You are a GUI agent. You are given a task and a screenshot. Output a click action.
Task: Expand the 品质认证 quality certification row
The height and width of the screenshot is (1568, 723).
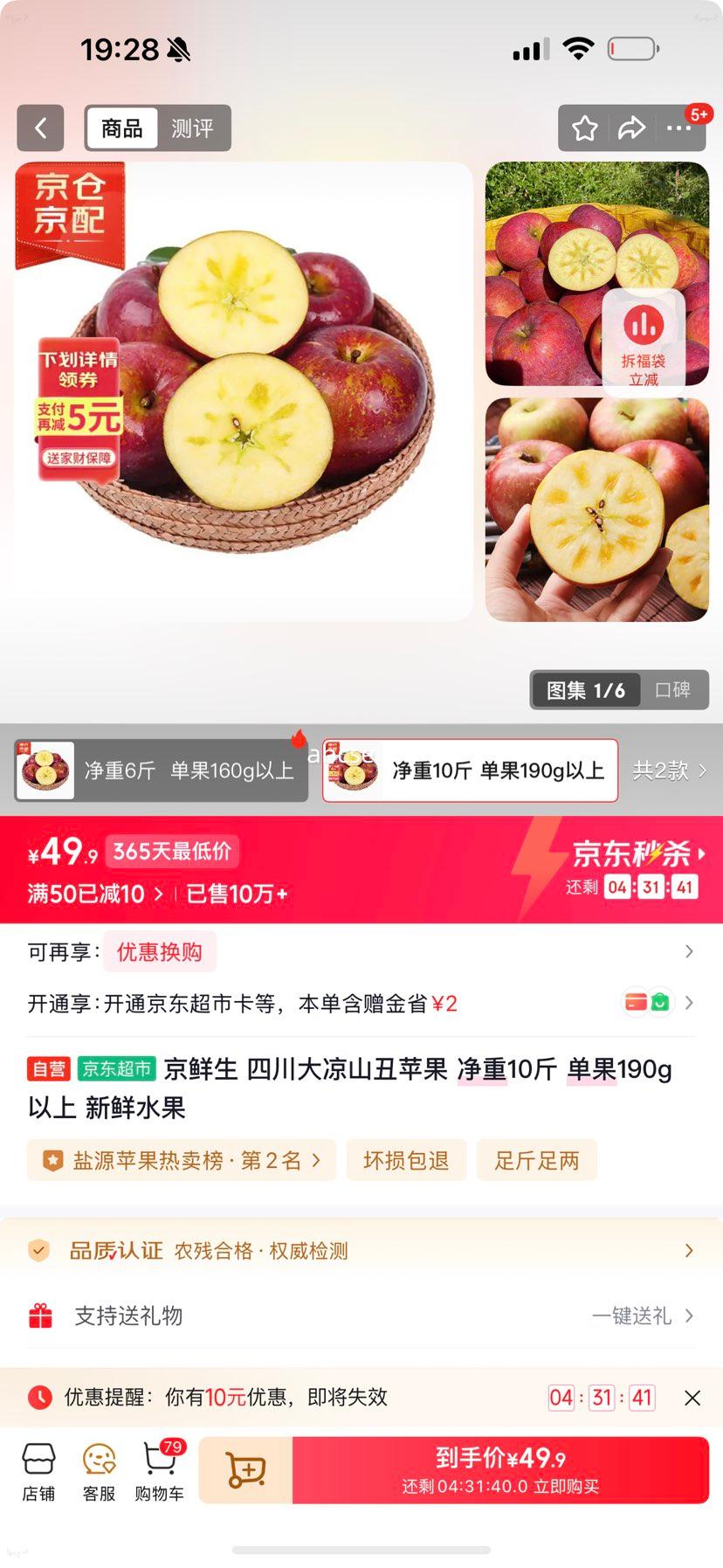(361, 1250)
